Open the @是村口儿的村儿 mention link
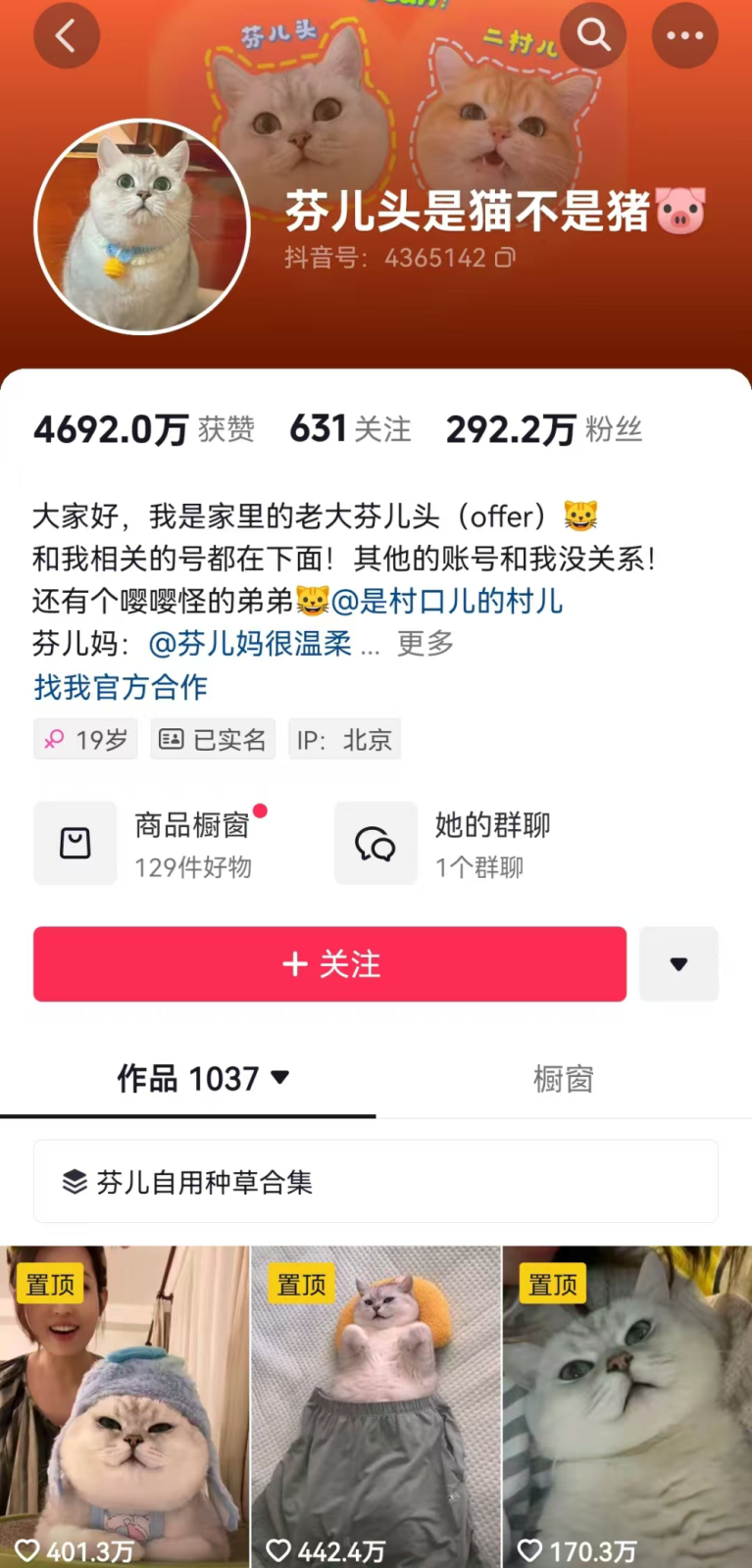Viewport: 752px width, 1568px height. pos(447,601)
